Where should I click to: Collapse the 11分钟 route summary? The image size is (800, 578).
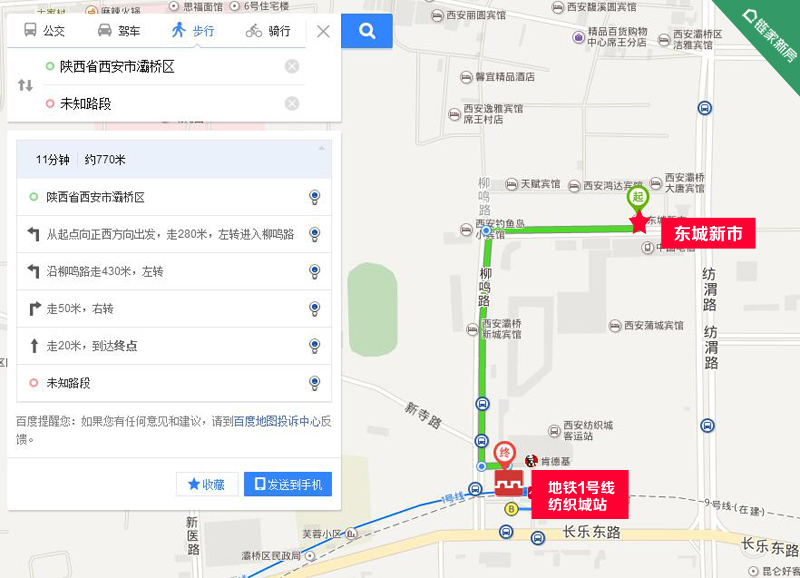click(x=322, y=149)
